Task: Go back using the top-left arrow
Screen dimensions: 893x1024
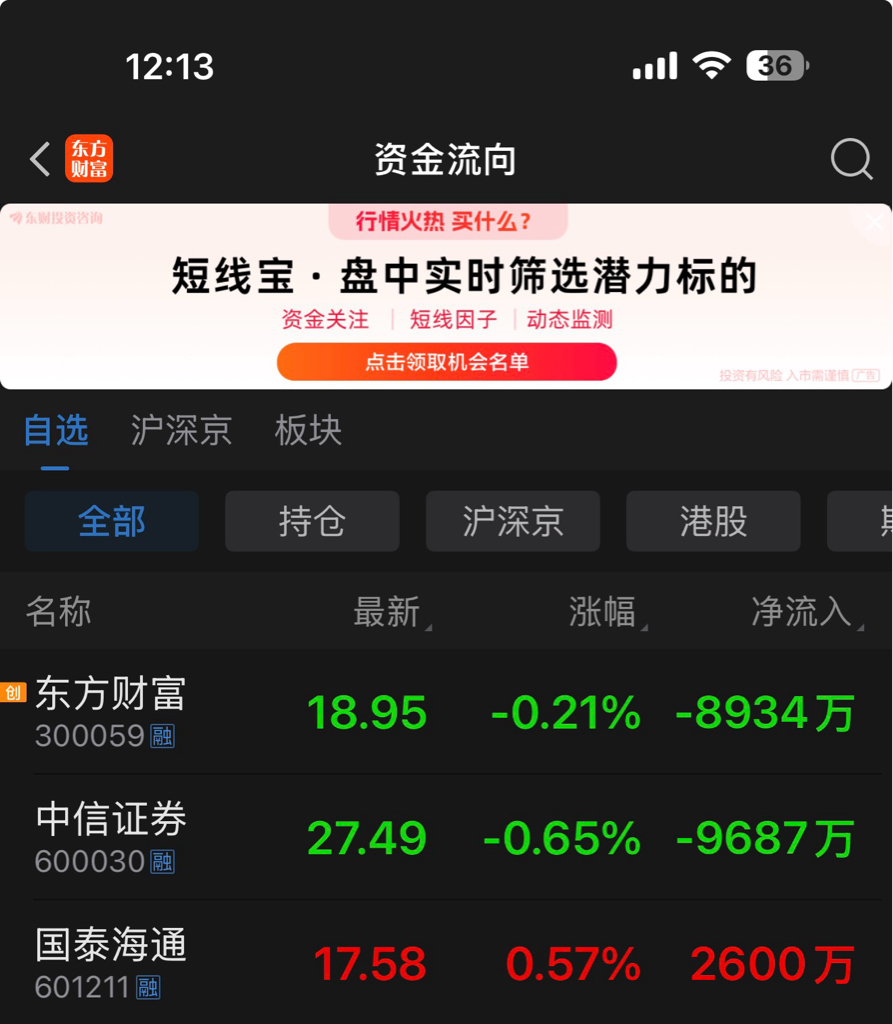Action: pos(40,159)
